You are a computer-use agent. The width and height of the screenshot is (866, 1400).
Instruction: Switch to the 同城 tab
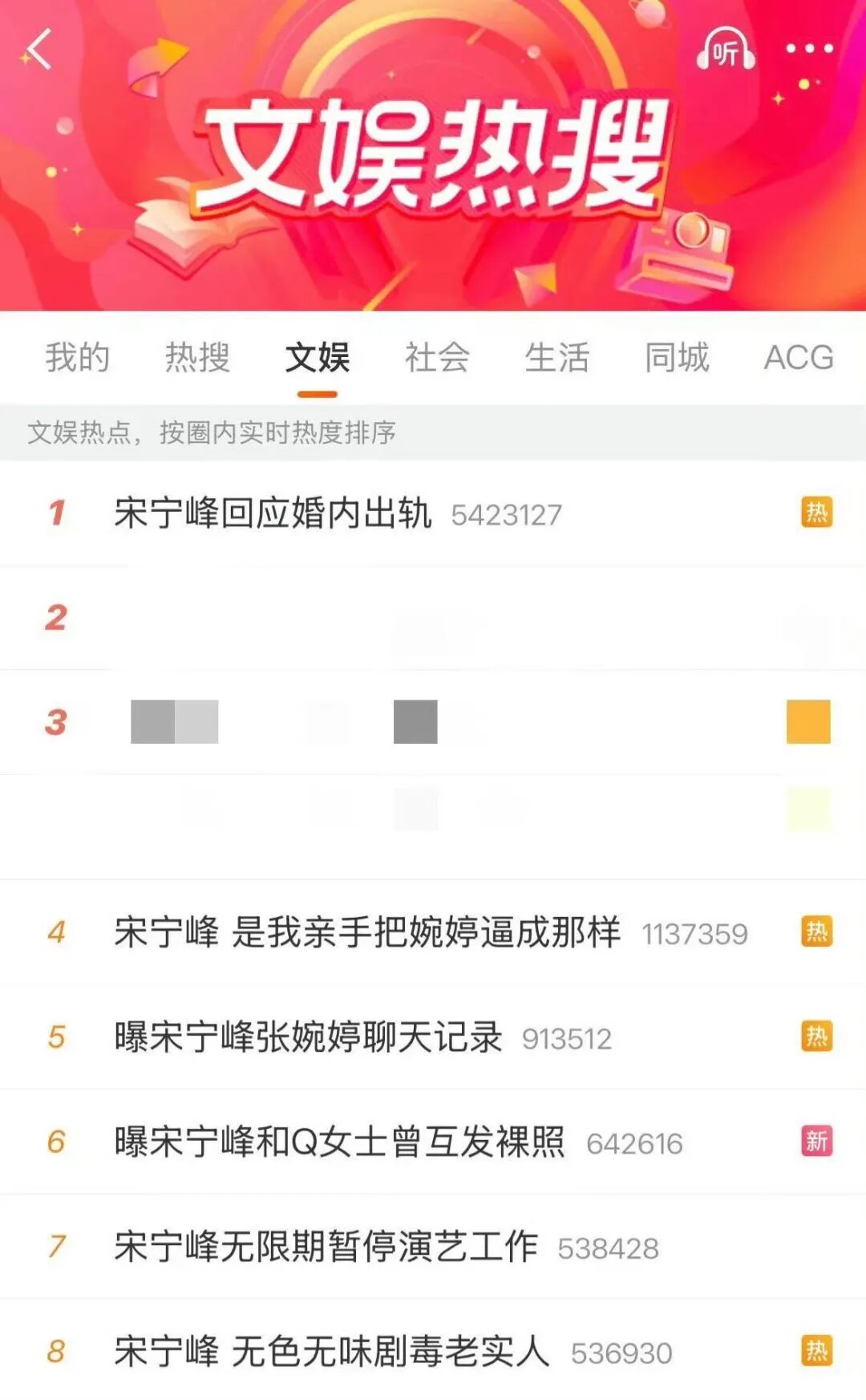coord(678,356)
